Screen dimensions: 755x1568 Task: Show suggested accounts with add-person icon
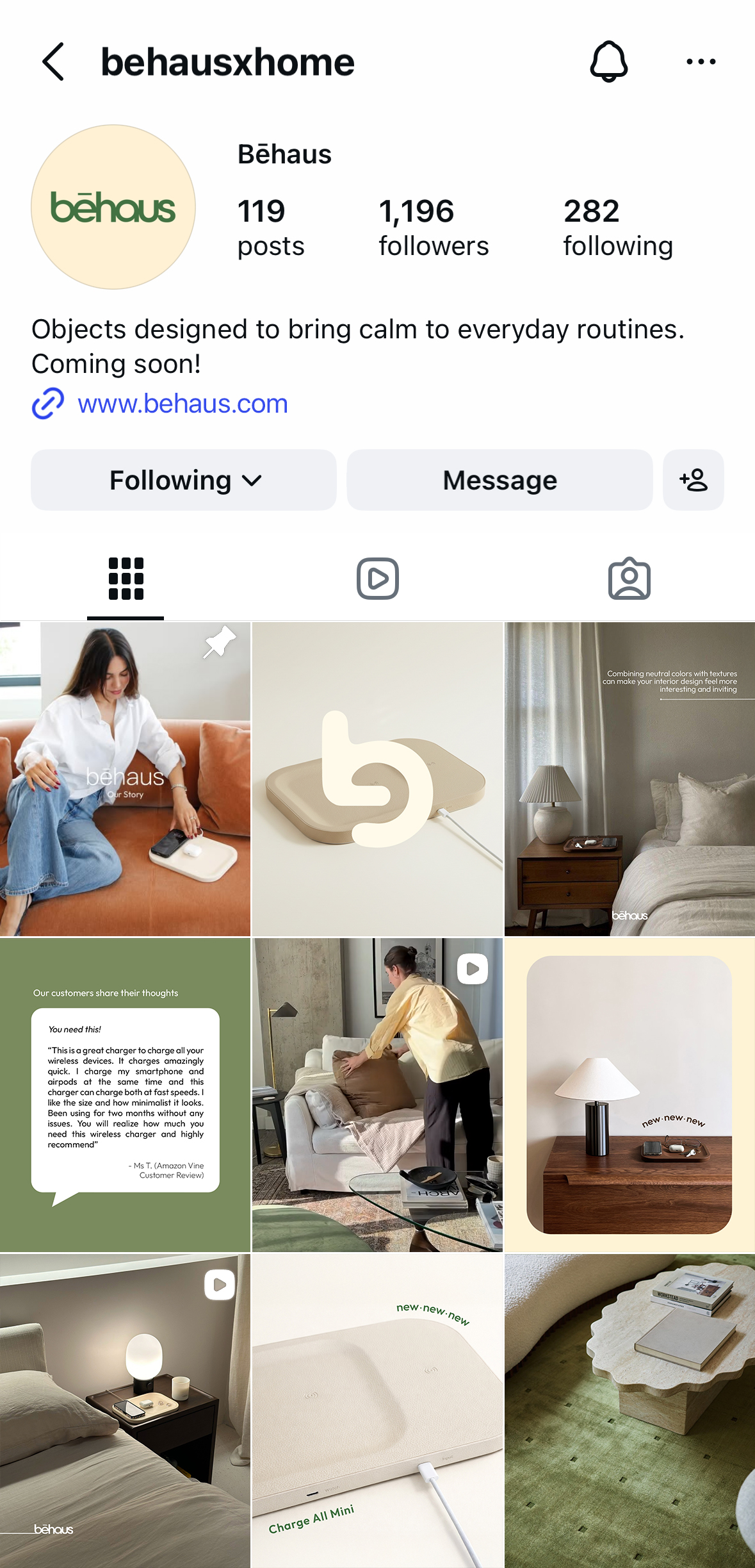pyautogui.click(x=694, y=480)
